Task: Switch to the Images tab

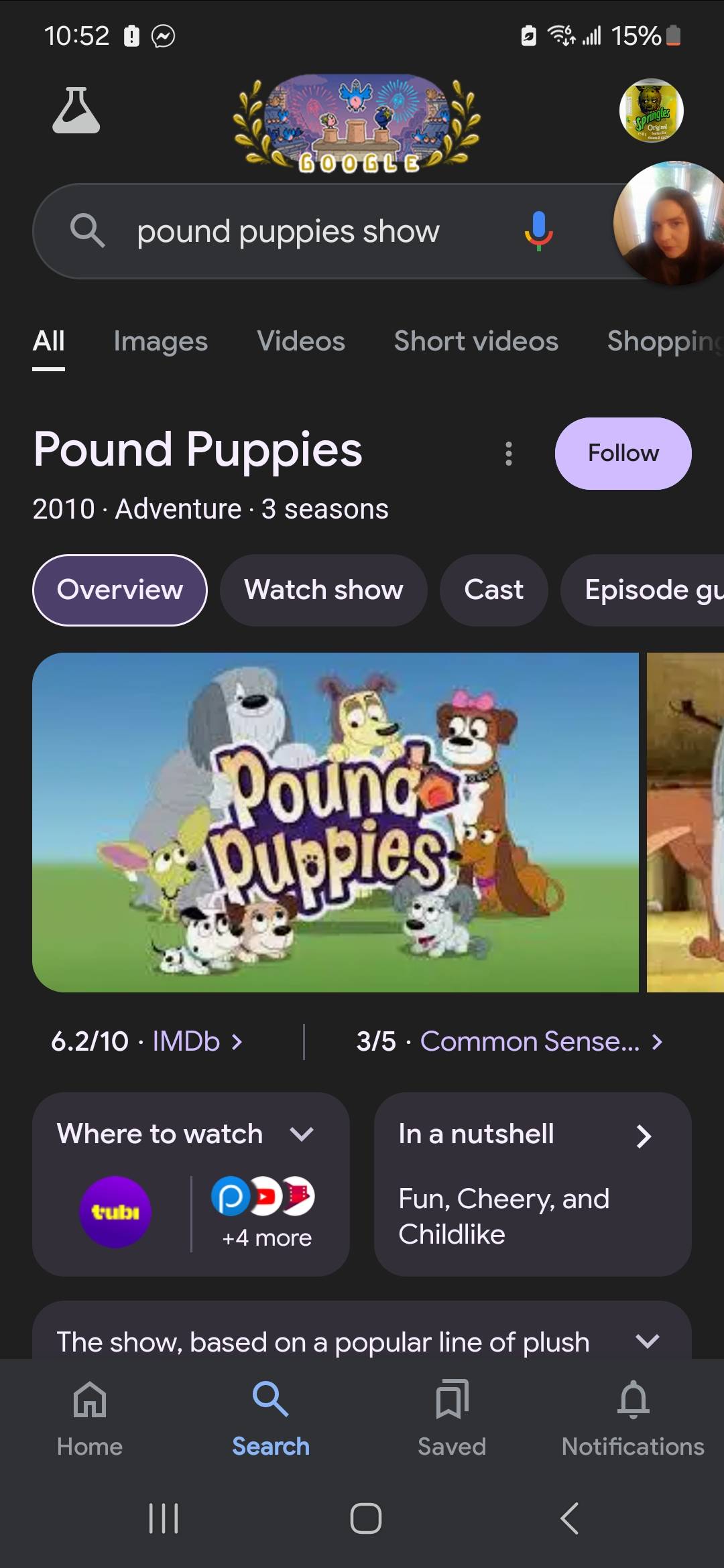Action: tap(160, 342)
